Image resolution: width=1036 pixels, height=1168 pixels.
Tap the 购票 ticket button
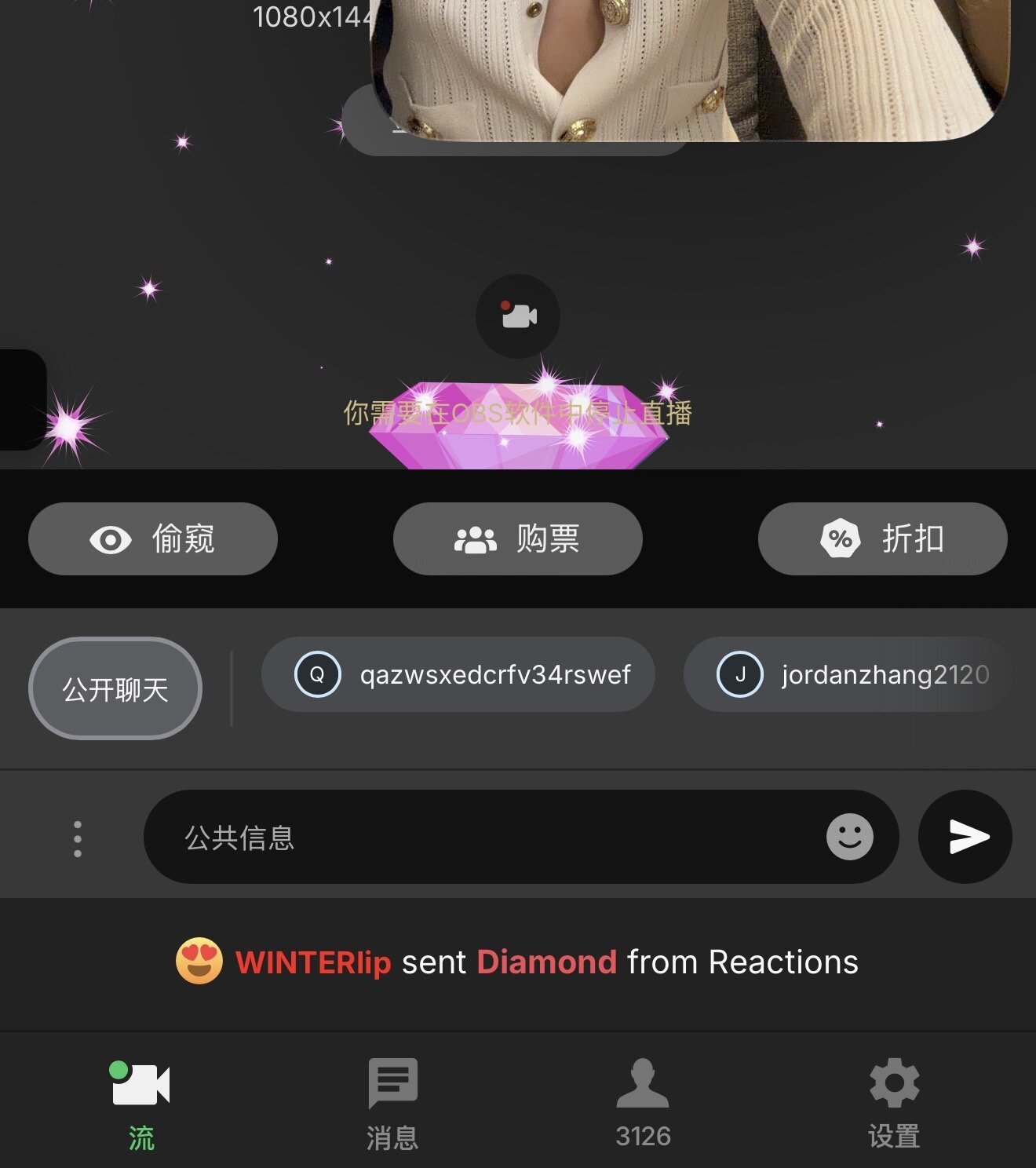[517, 539]
